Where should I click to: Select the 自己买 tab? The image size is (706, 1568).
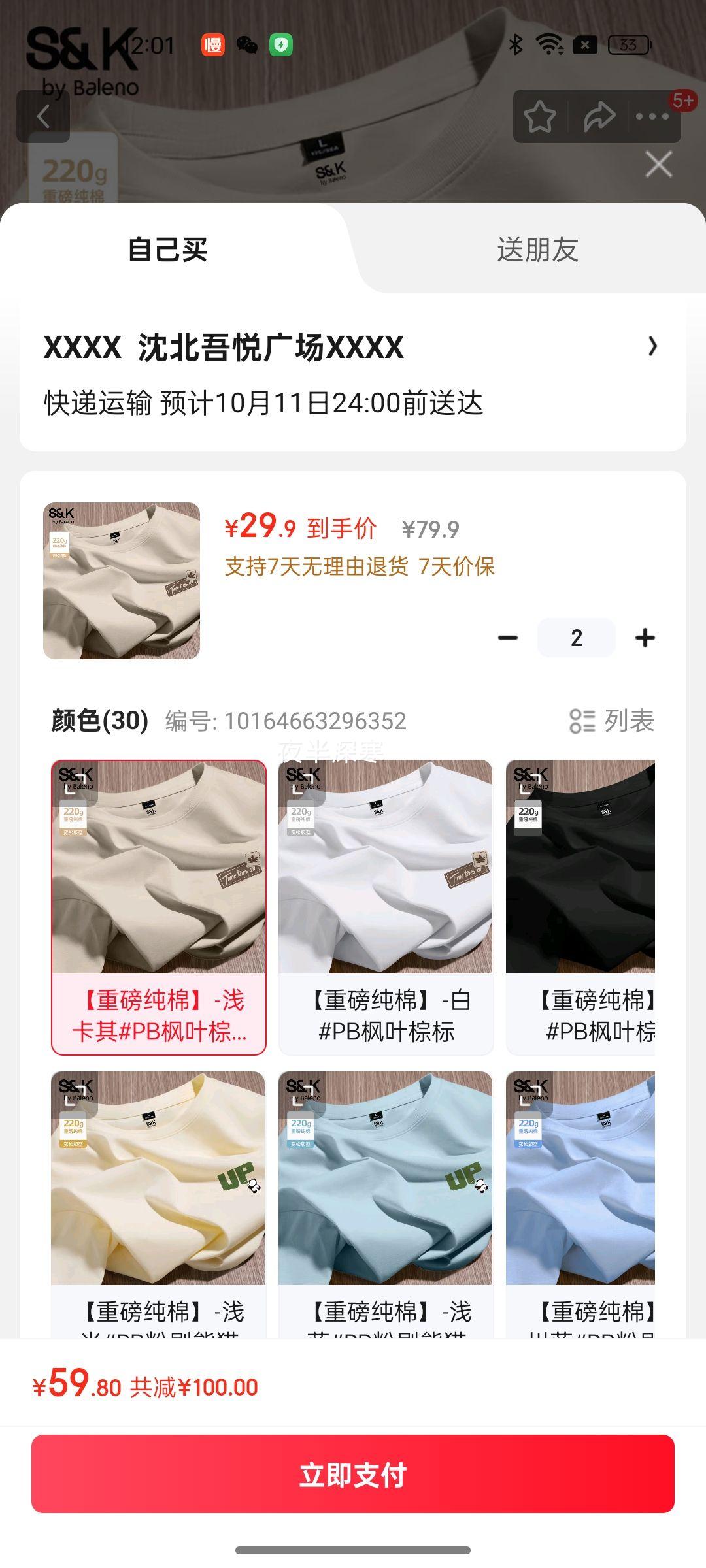(x=168, y=250)
